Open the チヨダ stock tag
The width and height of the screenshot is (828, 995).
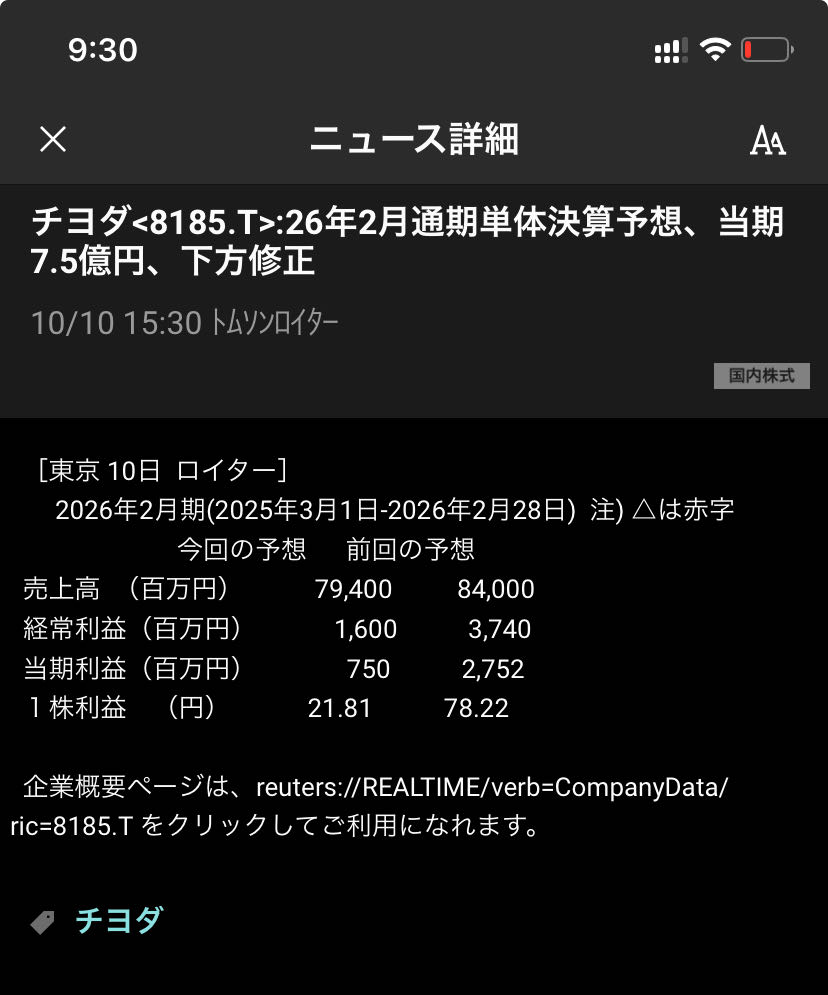point(119,920)
